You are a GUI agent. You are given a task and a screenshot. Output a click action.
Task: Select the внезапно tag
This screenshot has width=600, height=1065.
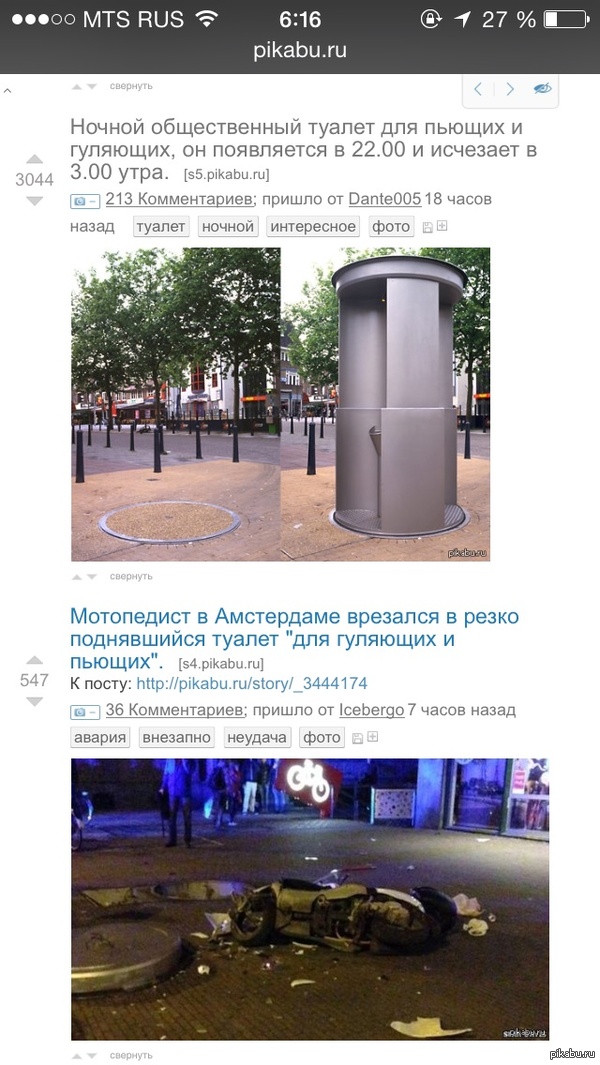click(177, 738)
